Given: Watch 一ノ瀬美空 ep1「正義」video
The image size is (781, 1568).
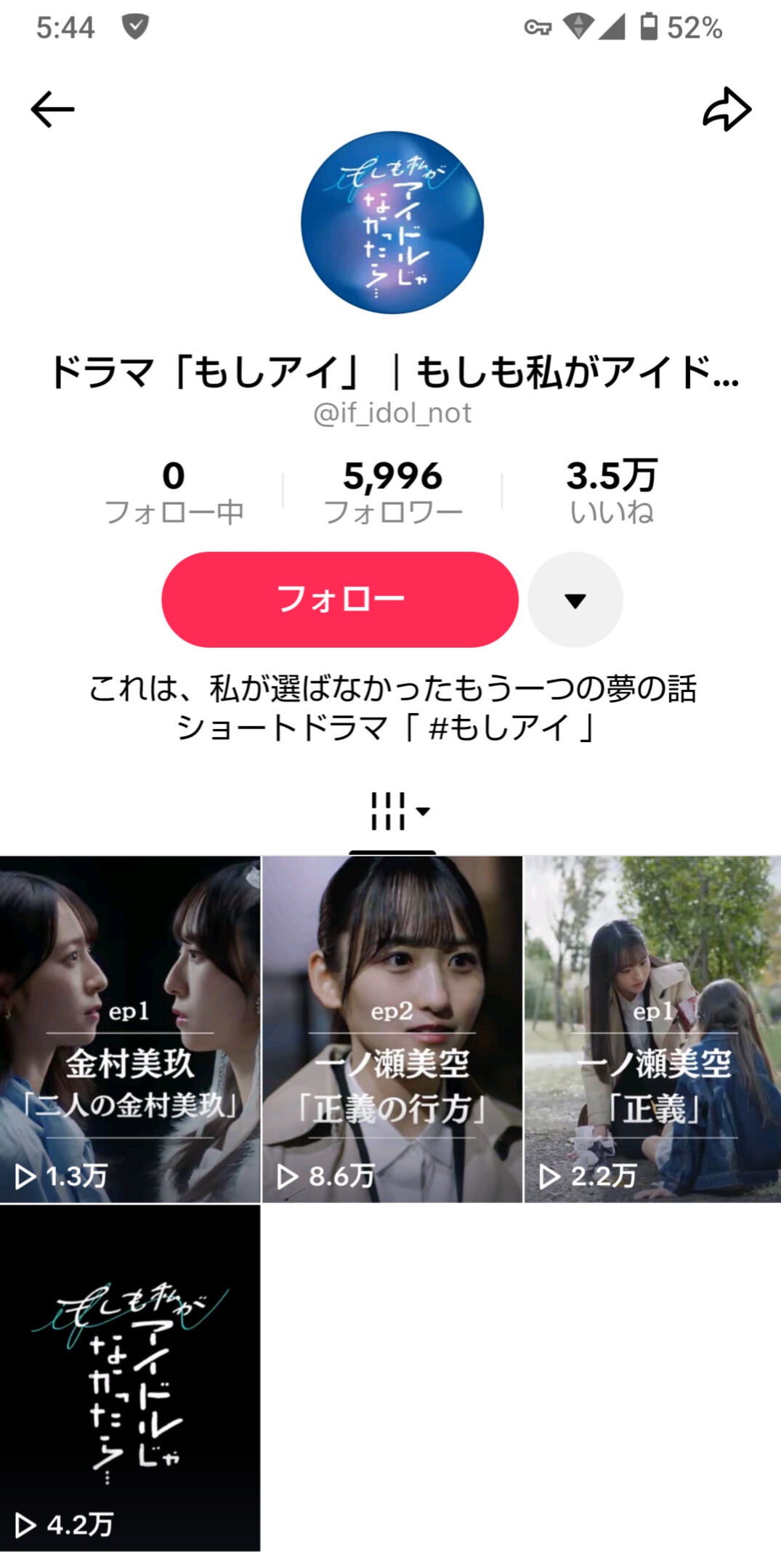Looking at the screenshot, I should pos(652,1029).
